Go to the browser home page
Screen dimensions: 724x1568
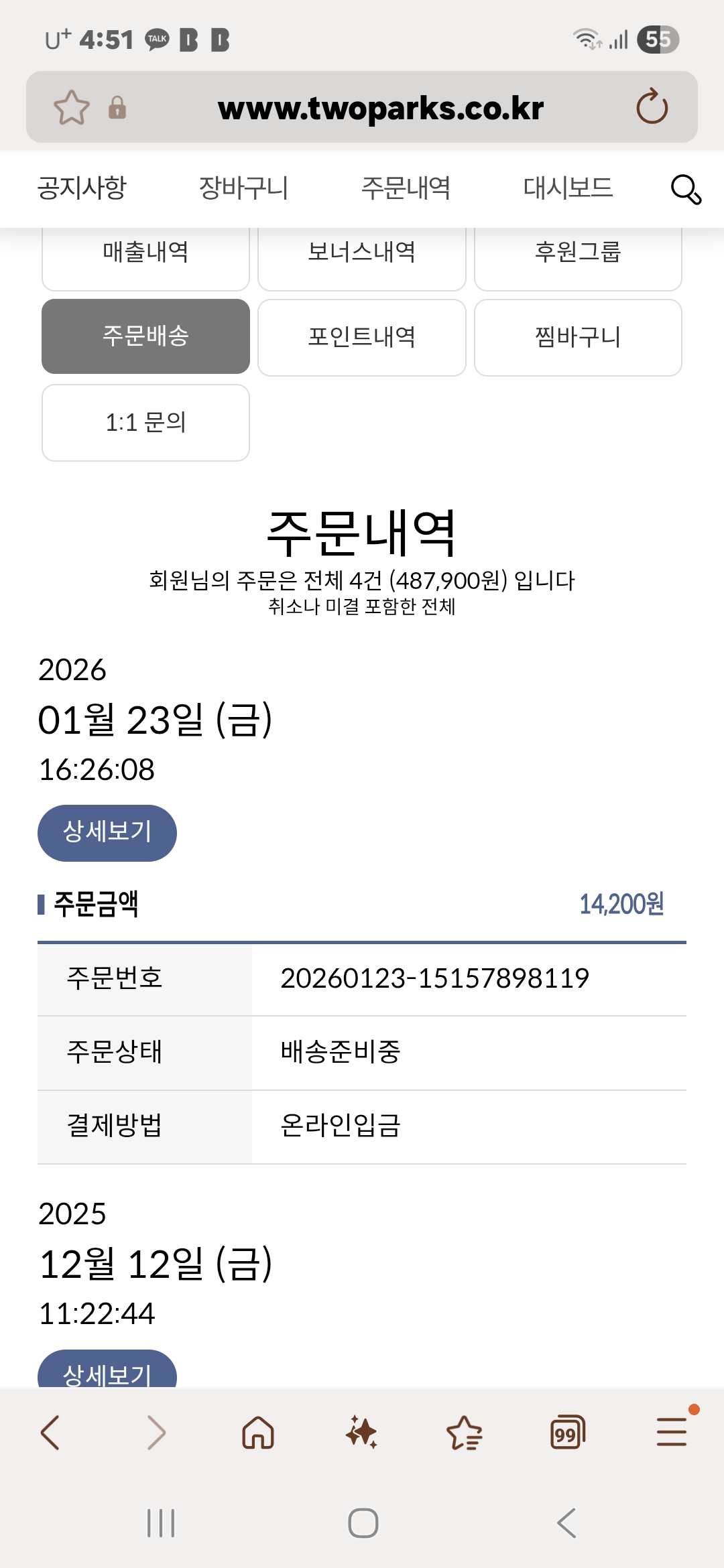pyautogui.click(x=258, y=1433)
